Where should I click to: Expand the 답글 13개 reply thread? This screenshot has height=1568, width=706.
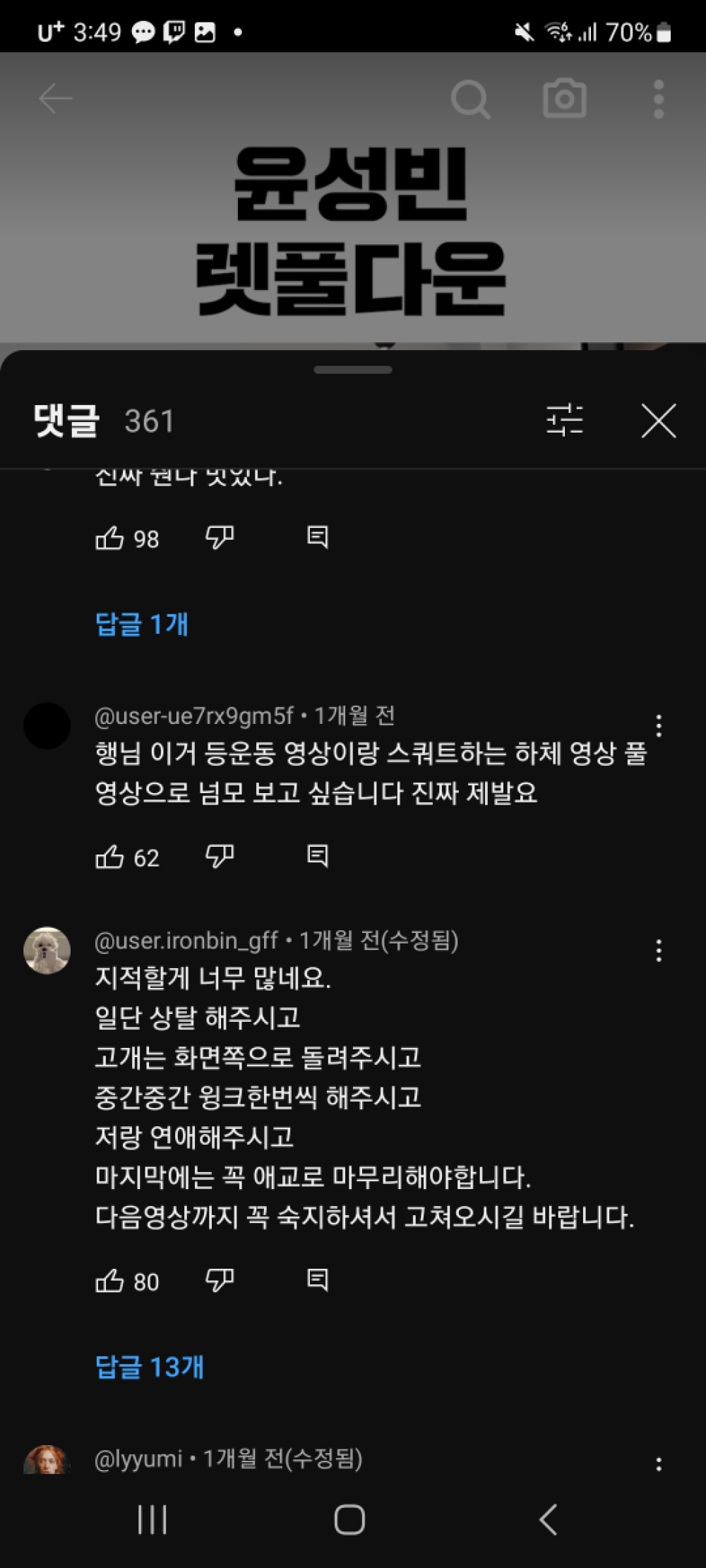[150, 1368]
